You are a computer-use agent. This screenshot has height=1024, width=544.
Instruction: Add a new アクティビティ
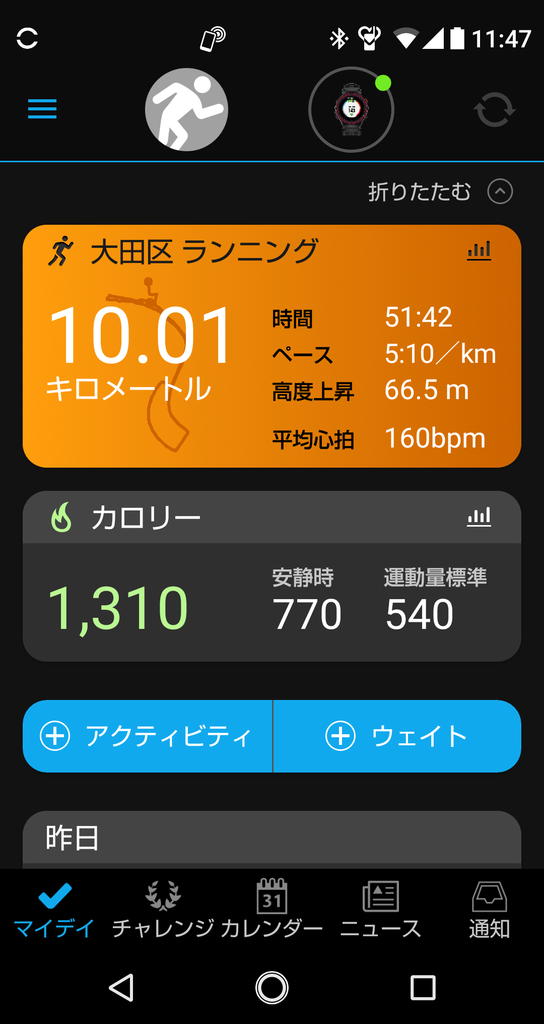point(148,736)
